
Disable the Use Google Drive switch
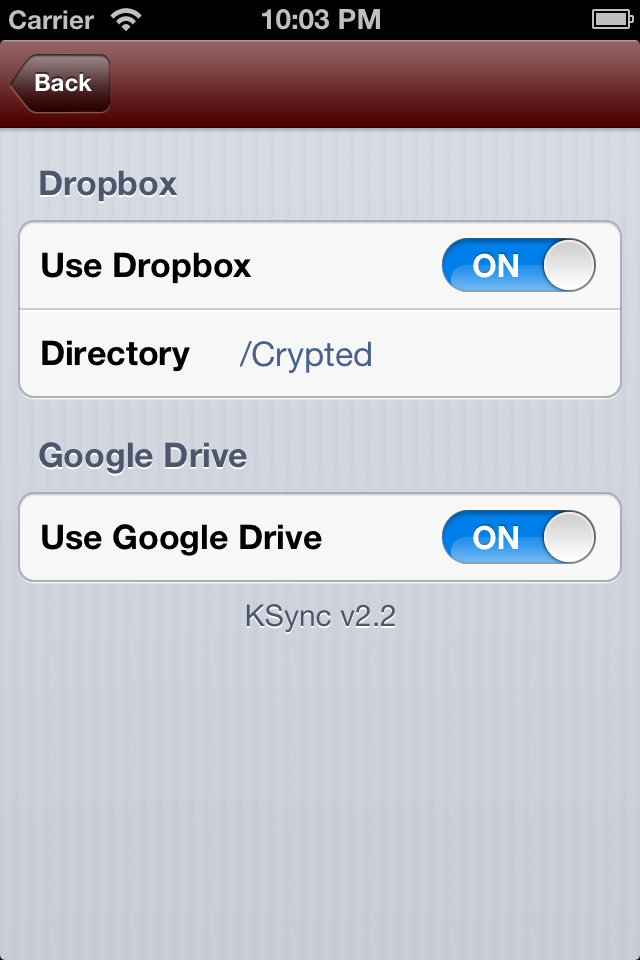(x=518, y=538)
